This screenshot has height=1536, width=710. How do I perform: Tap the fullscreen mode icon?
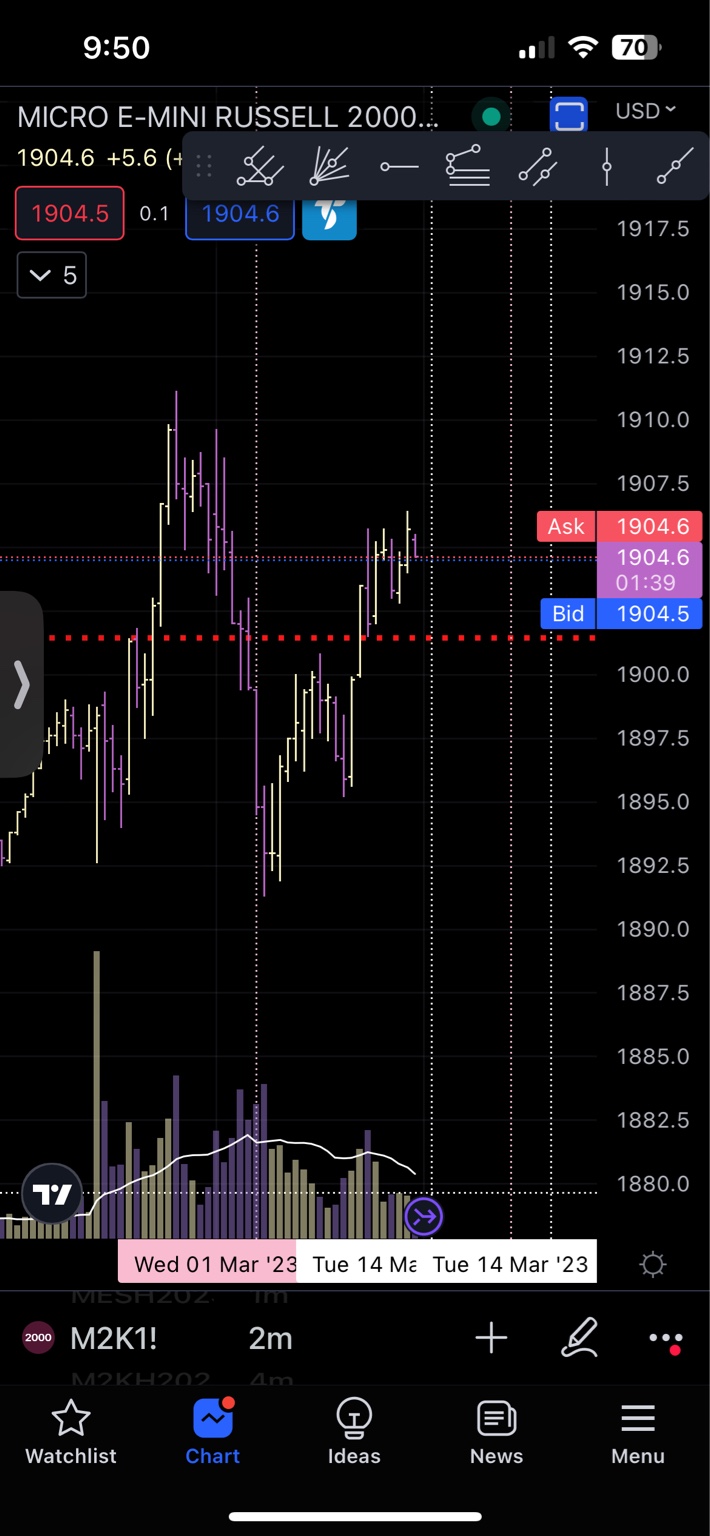[568, 116]
